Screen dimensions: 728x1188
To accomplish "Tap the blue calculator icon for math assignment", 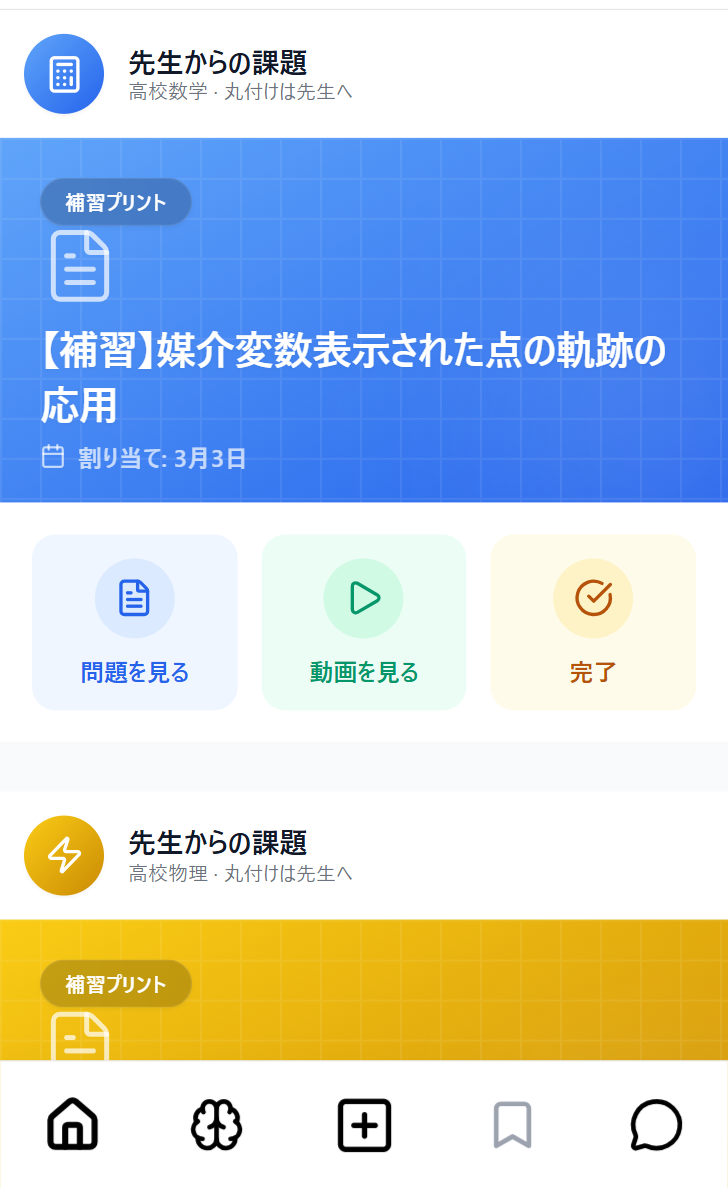I will pyautogui.click(x=64, y=74).
